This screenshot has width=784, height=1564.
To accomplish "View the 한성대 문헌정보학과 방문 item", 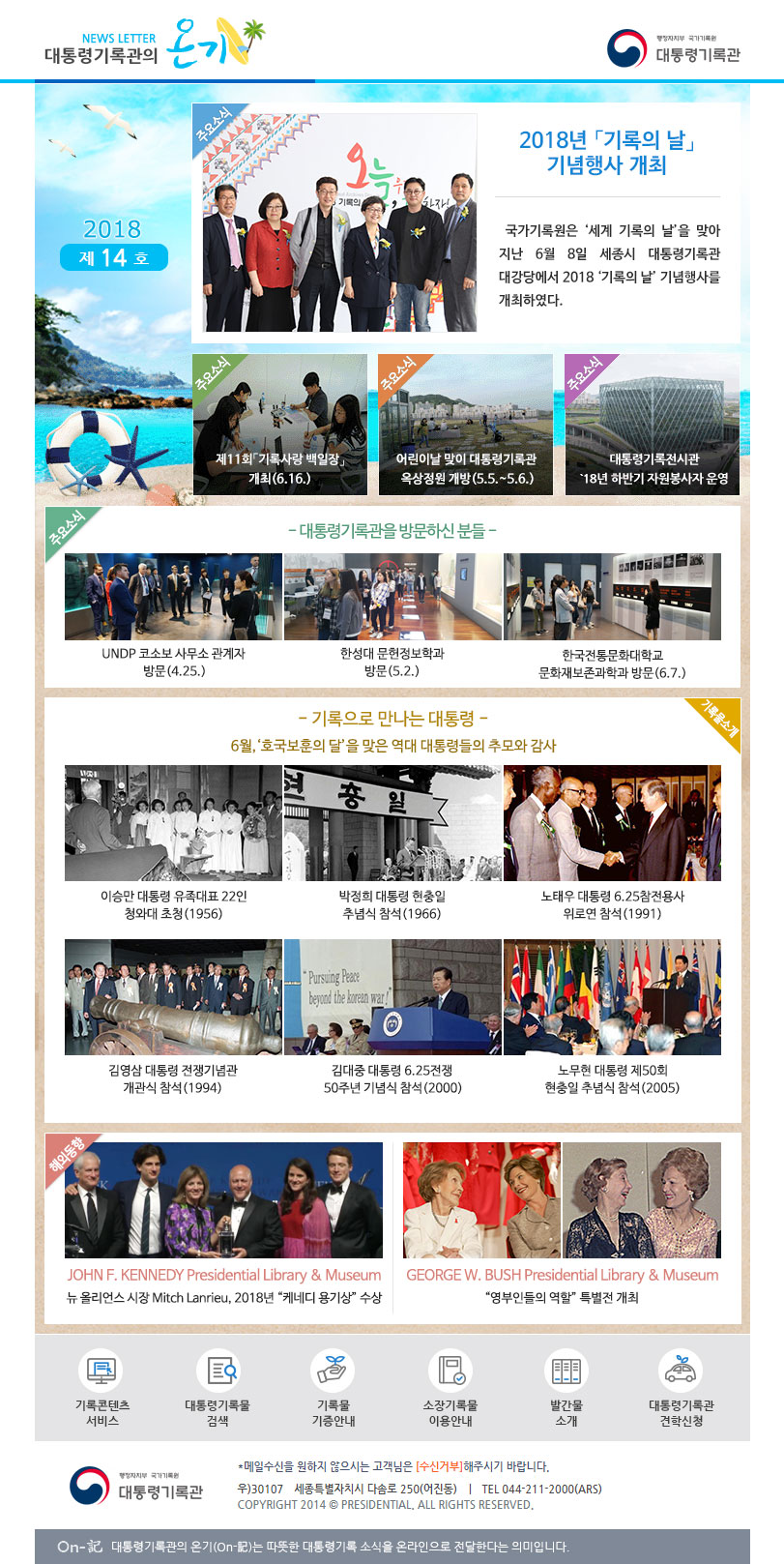I will pos(392,597).
